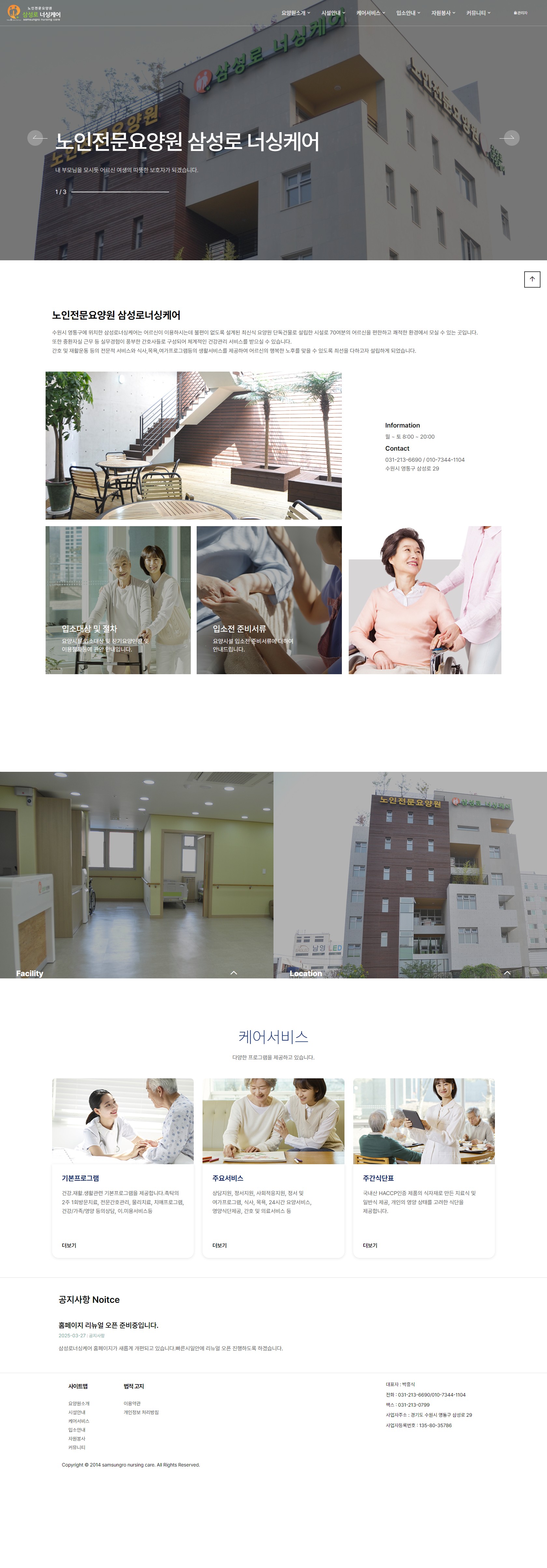Open the 관리자 admin login link
The width and height of the screenshot is (547, 1568).
click(521, 13)
